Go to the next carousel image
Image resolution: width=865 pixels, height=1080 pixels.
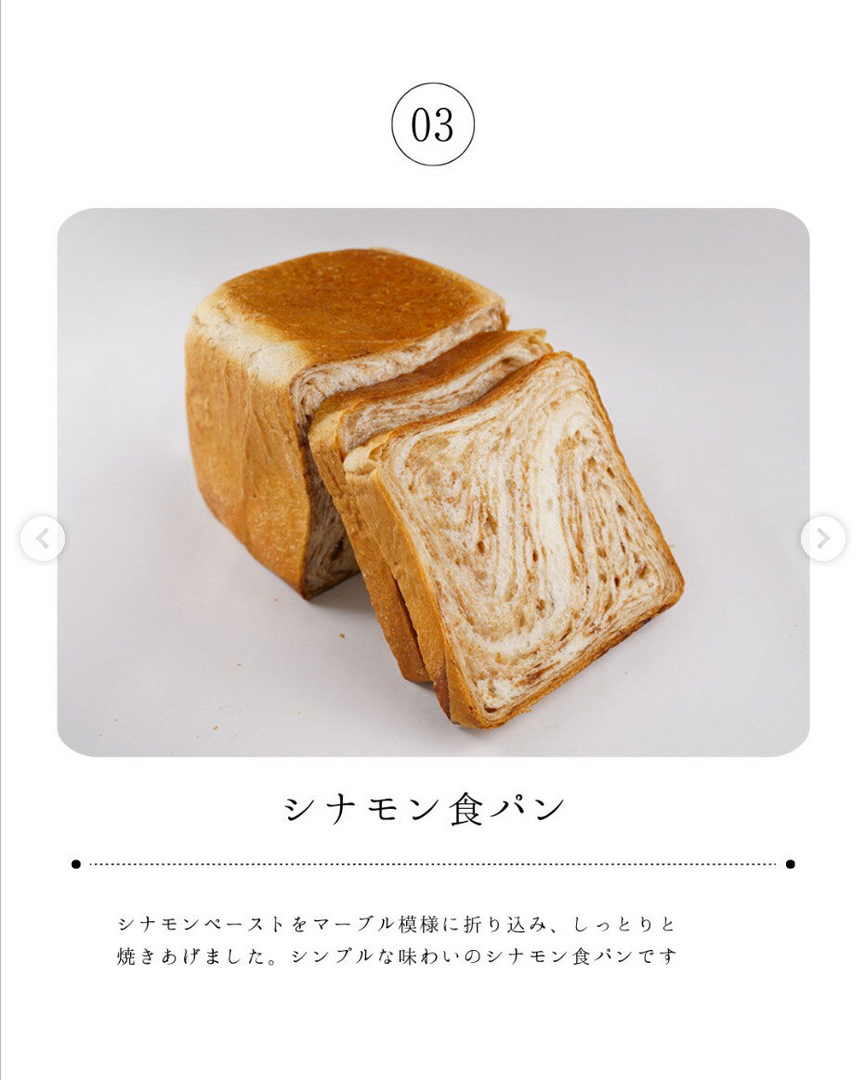(822, 539)
